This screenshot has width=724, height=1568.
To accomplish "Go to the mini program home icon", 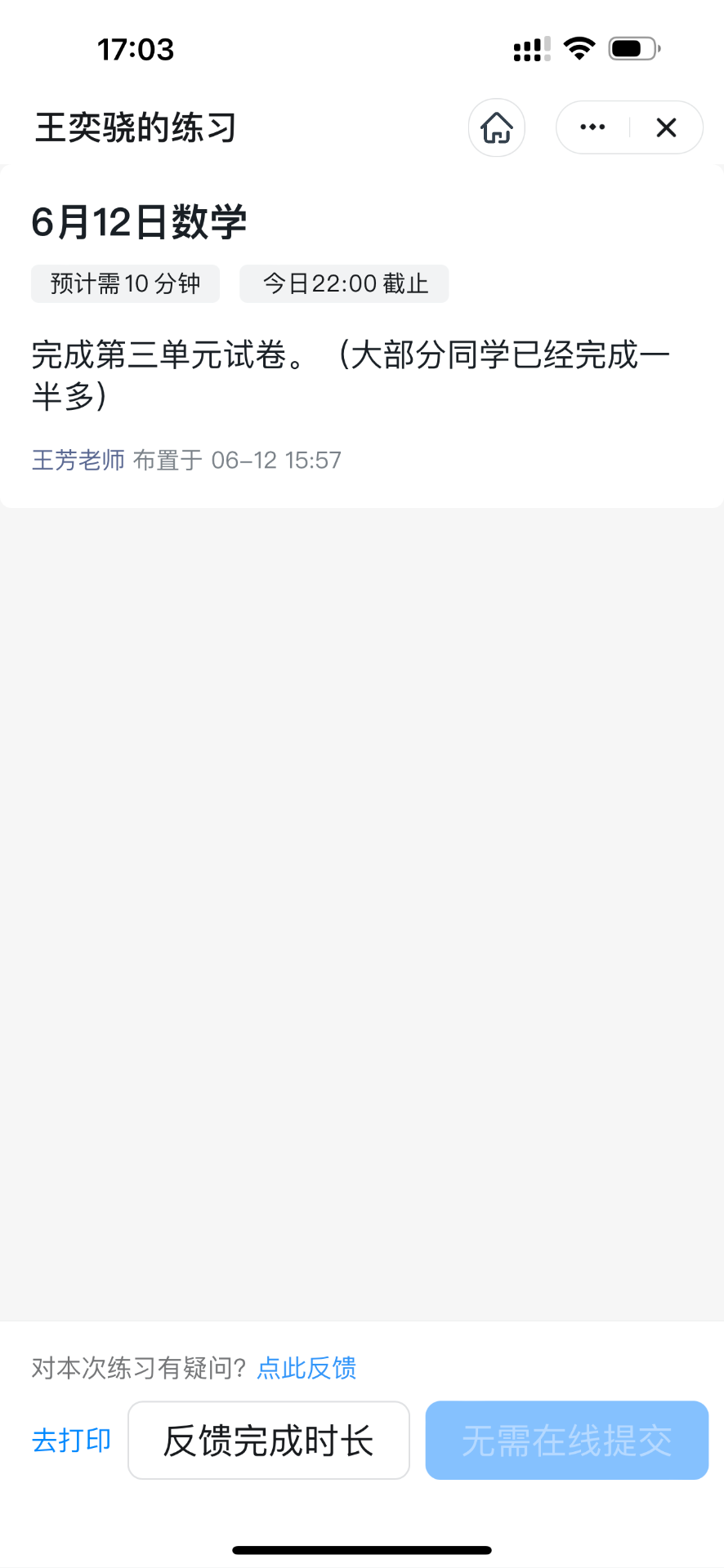I will [x=496, y=127].
